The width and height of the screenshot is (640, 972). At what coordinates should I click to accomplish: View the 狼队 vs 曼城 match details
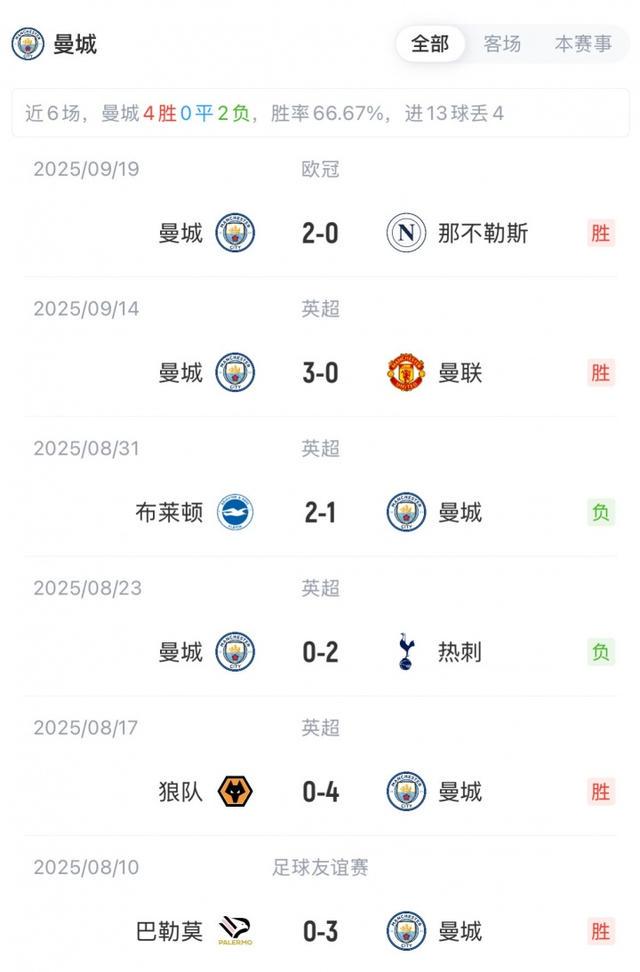click(x=320, y=793)
